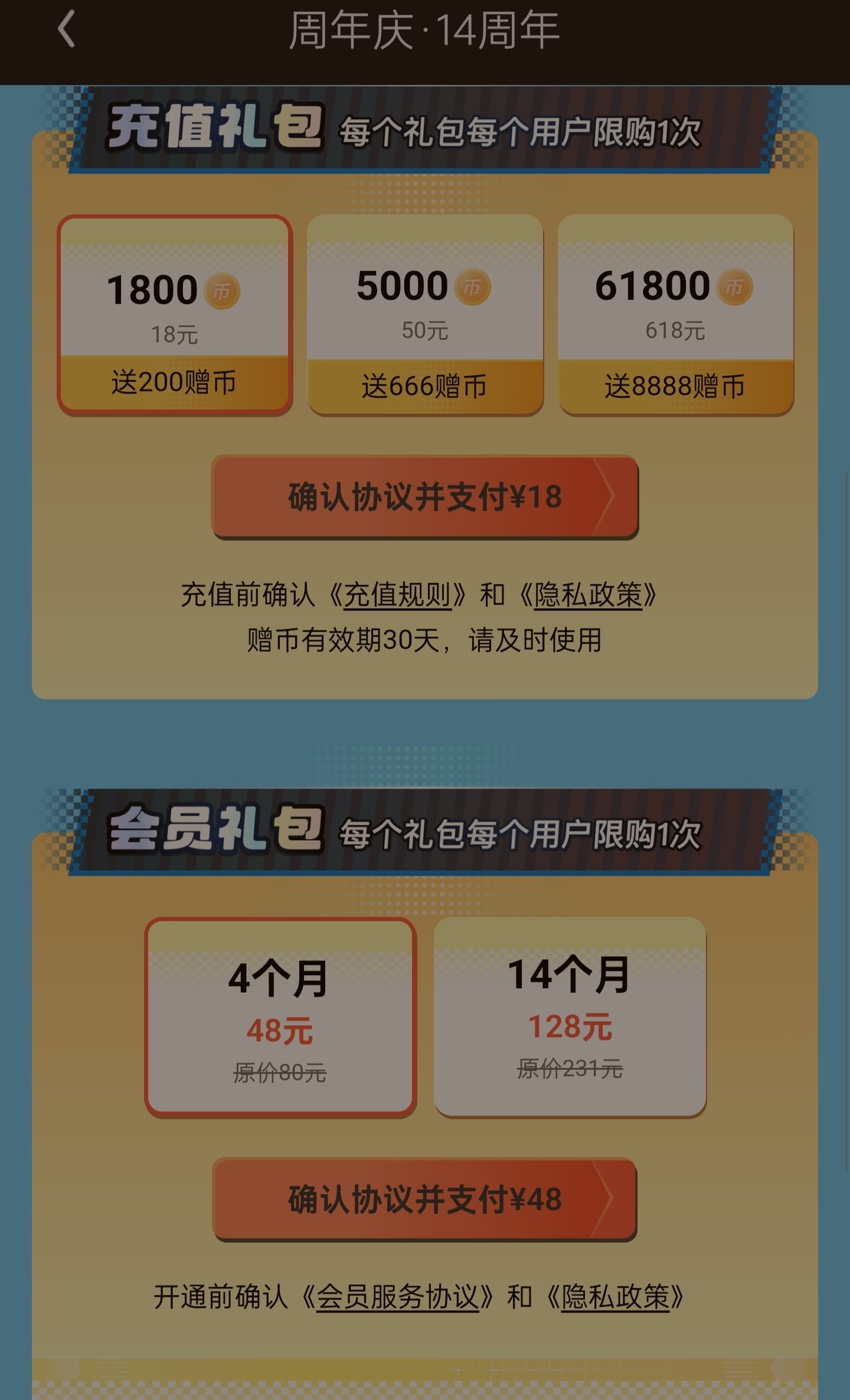
Task: Open 隐私政策 link under membership section
Action: (615, 1297)
